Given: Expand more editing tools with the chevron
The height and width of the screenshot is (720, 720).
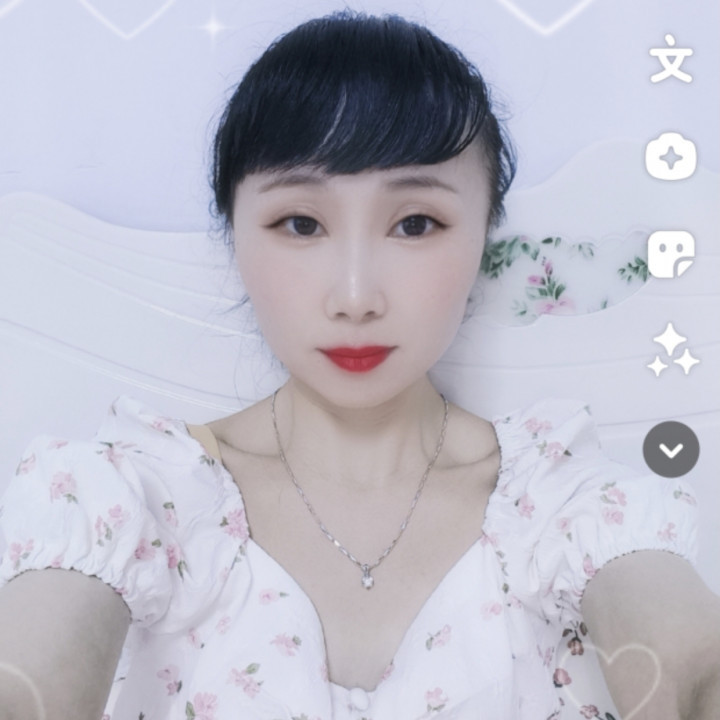Looking at the screenshot, I should pos(671,449).
